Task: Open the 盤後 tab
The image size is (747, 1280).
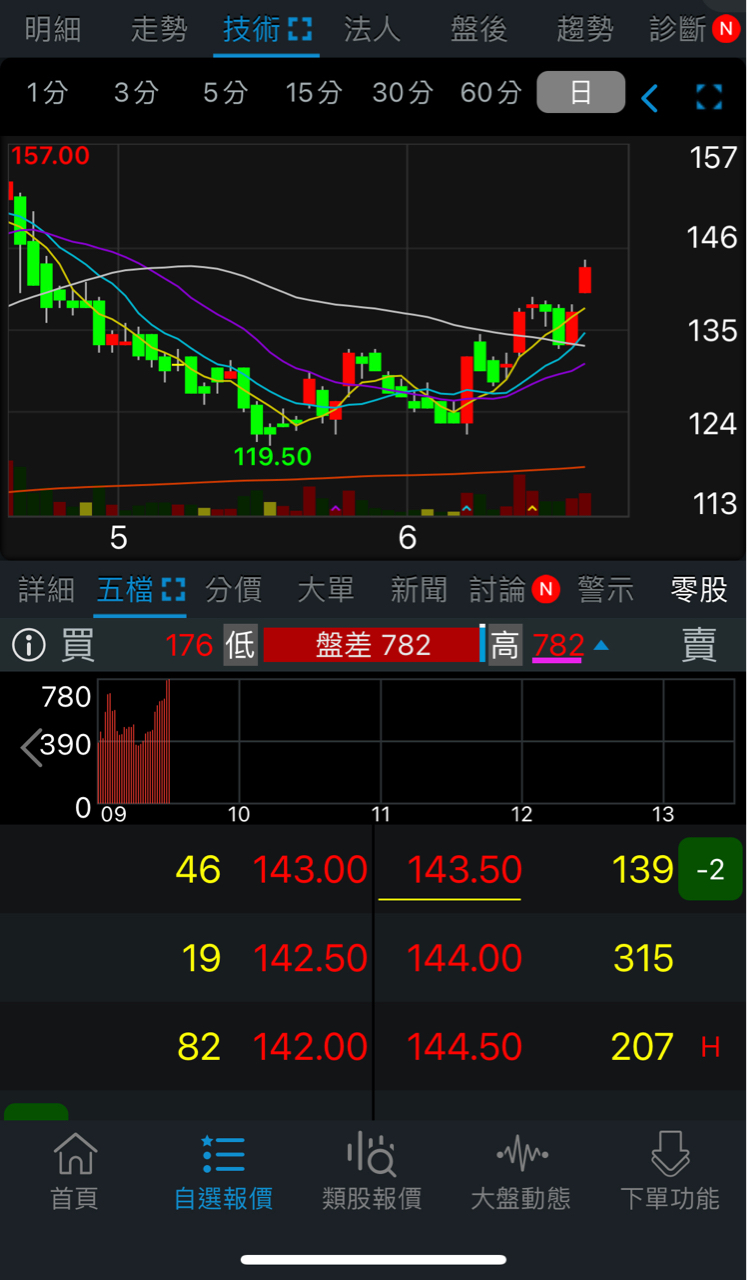Action: click(479, 30)
